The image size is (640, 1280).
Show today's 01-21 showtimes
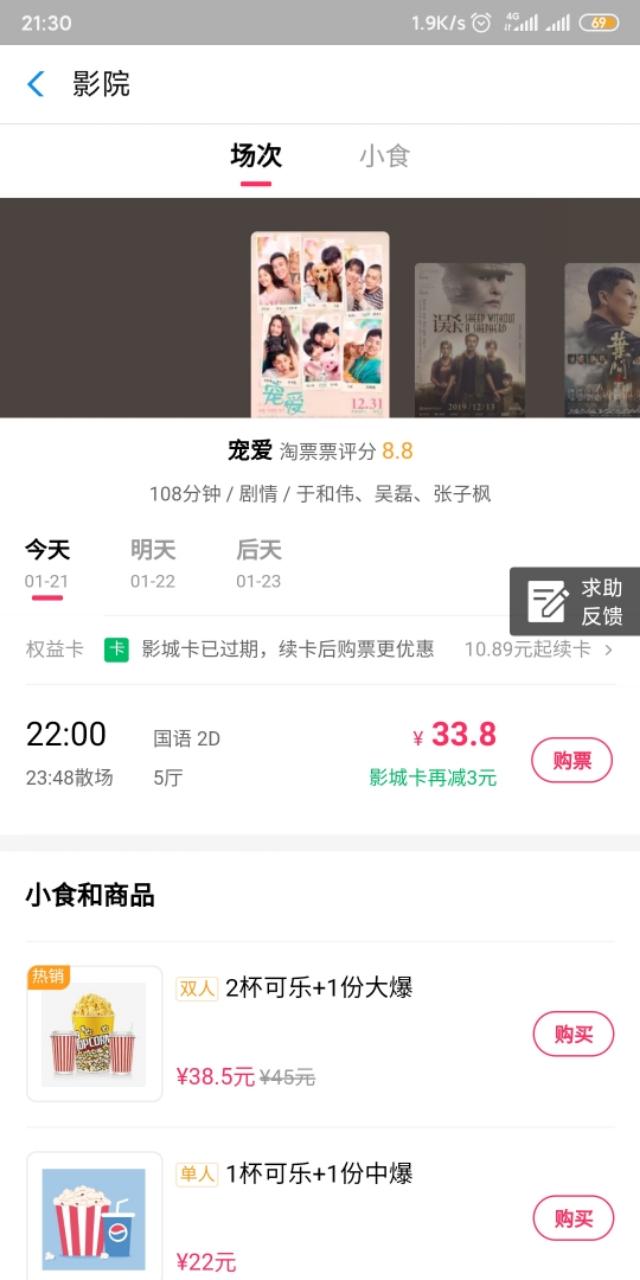[x=47, y=564]
